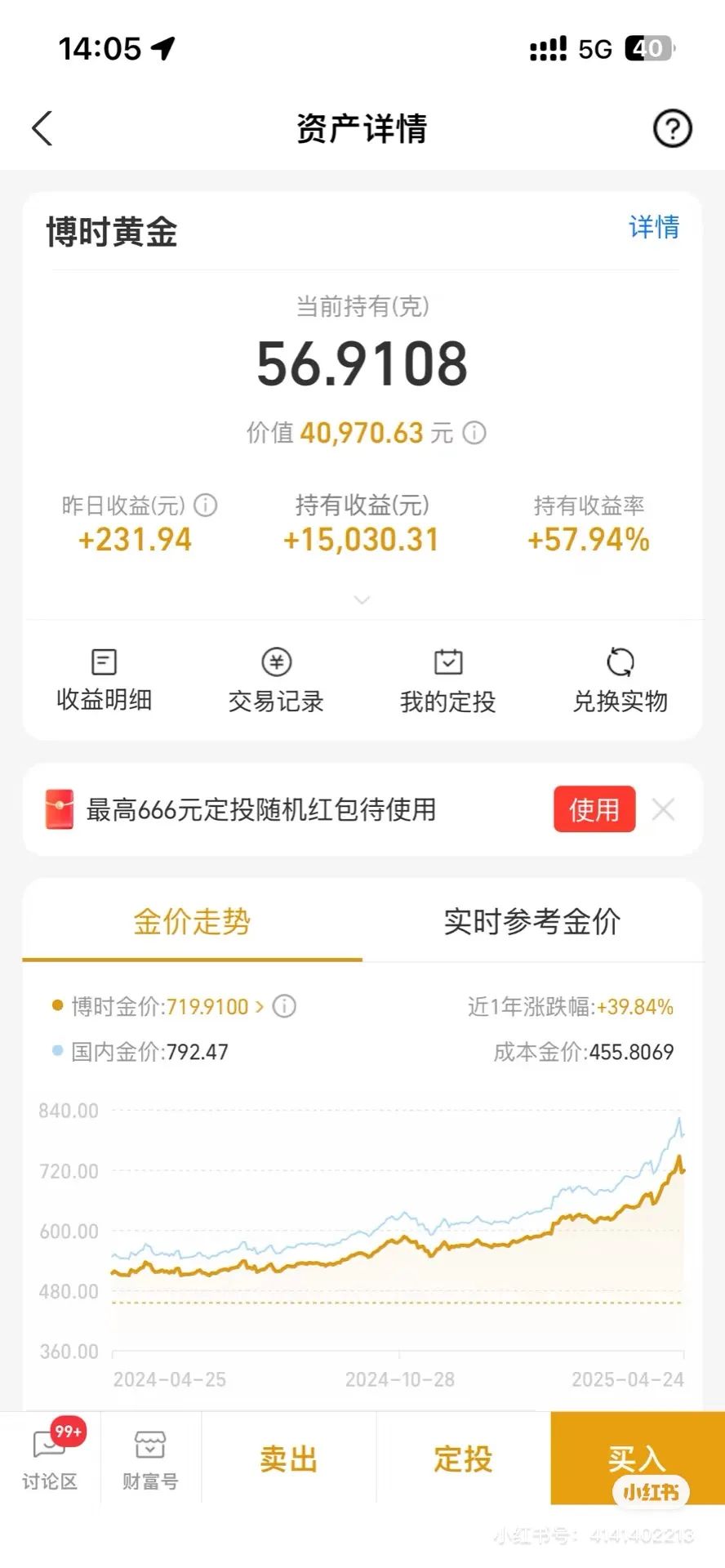This screenshot has height=1568, width=725.
Task: Switch to the 实时参考金价 tab
Action: [x=532, y=921]
